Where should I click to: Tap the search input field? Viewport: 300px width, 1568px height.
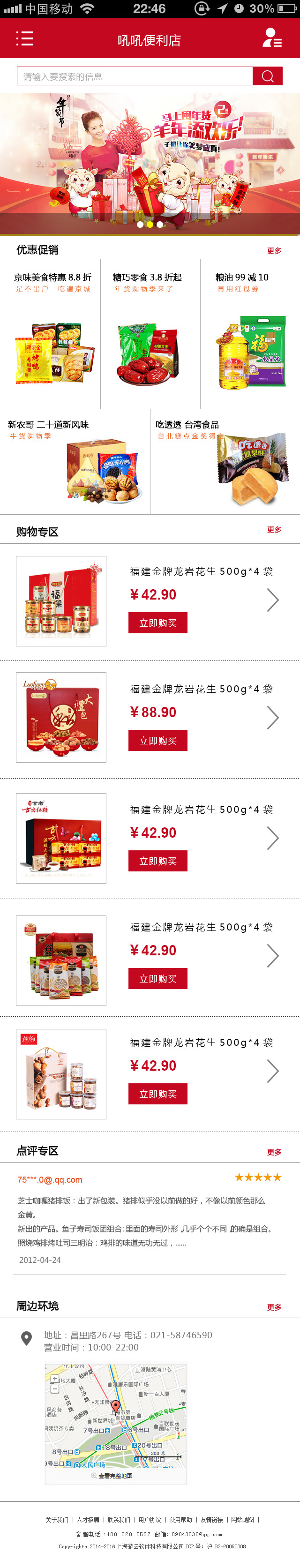coord(134,76)
